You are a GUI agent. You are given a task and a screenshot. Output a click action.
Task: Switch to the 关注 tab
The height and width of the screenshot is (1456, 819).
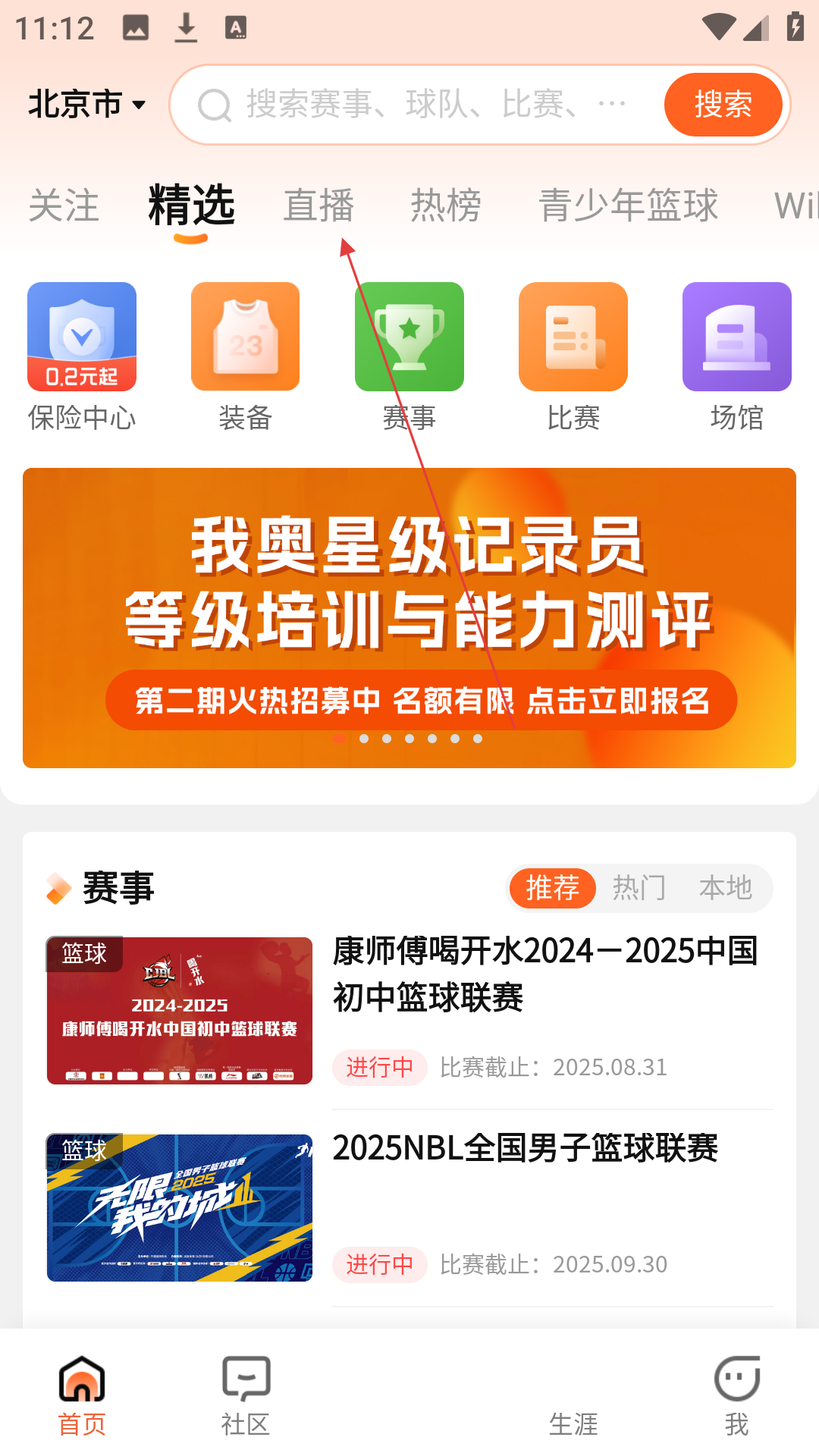point(64,206)
